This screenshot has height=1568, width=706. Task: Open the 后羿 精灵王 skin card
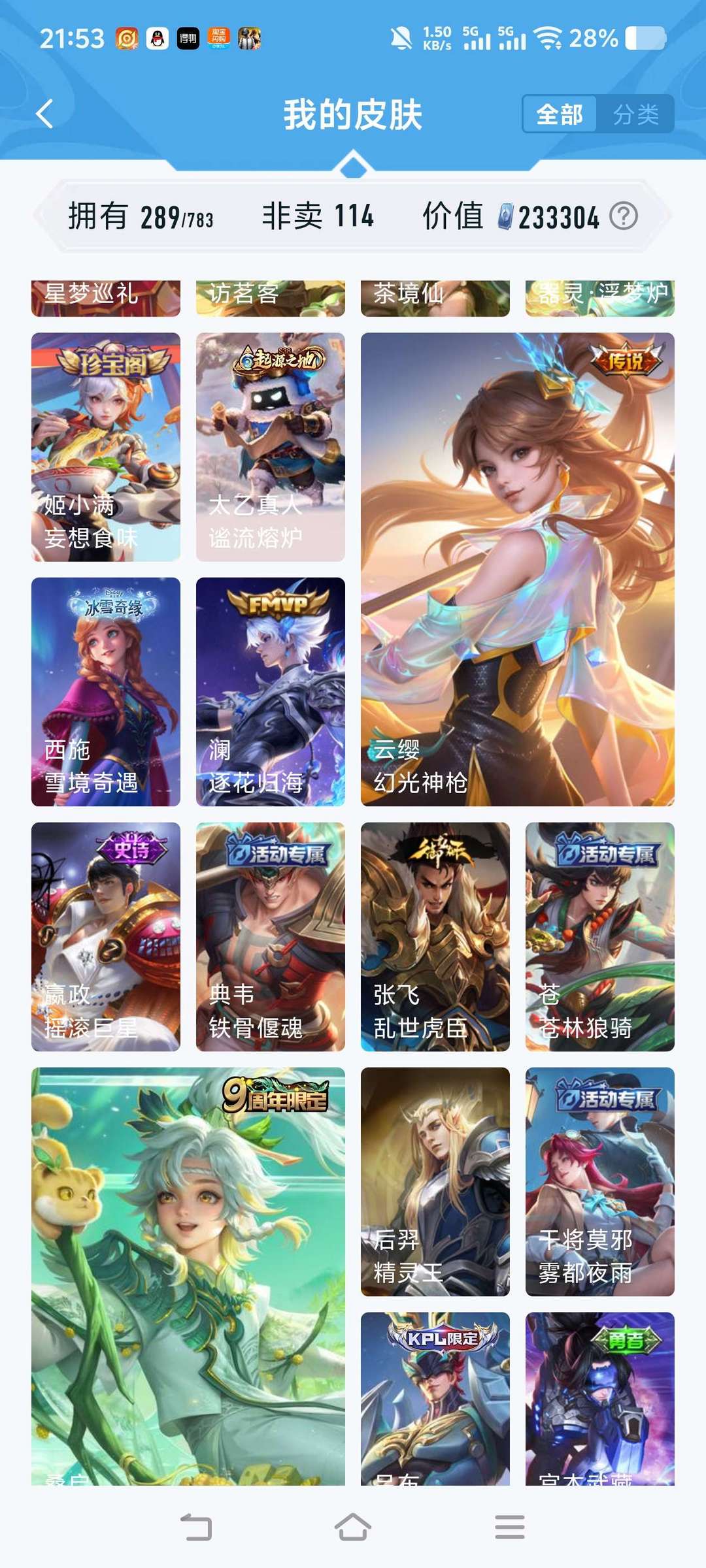pyautogui.click(x=435, y=1182)
